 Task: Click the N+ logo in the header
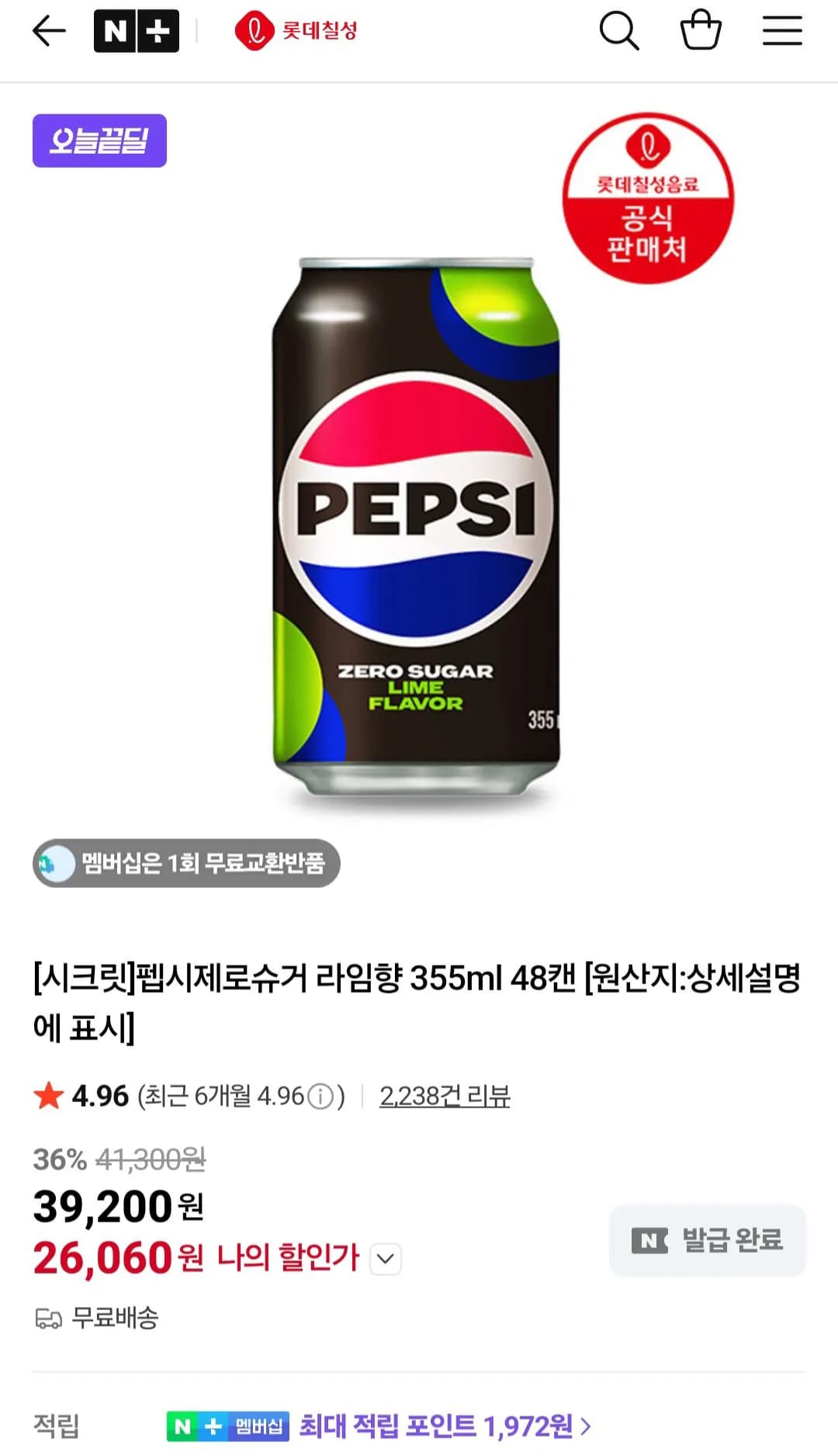tap(137, 29)
